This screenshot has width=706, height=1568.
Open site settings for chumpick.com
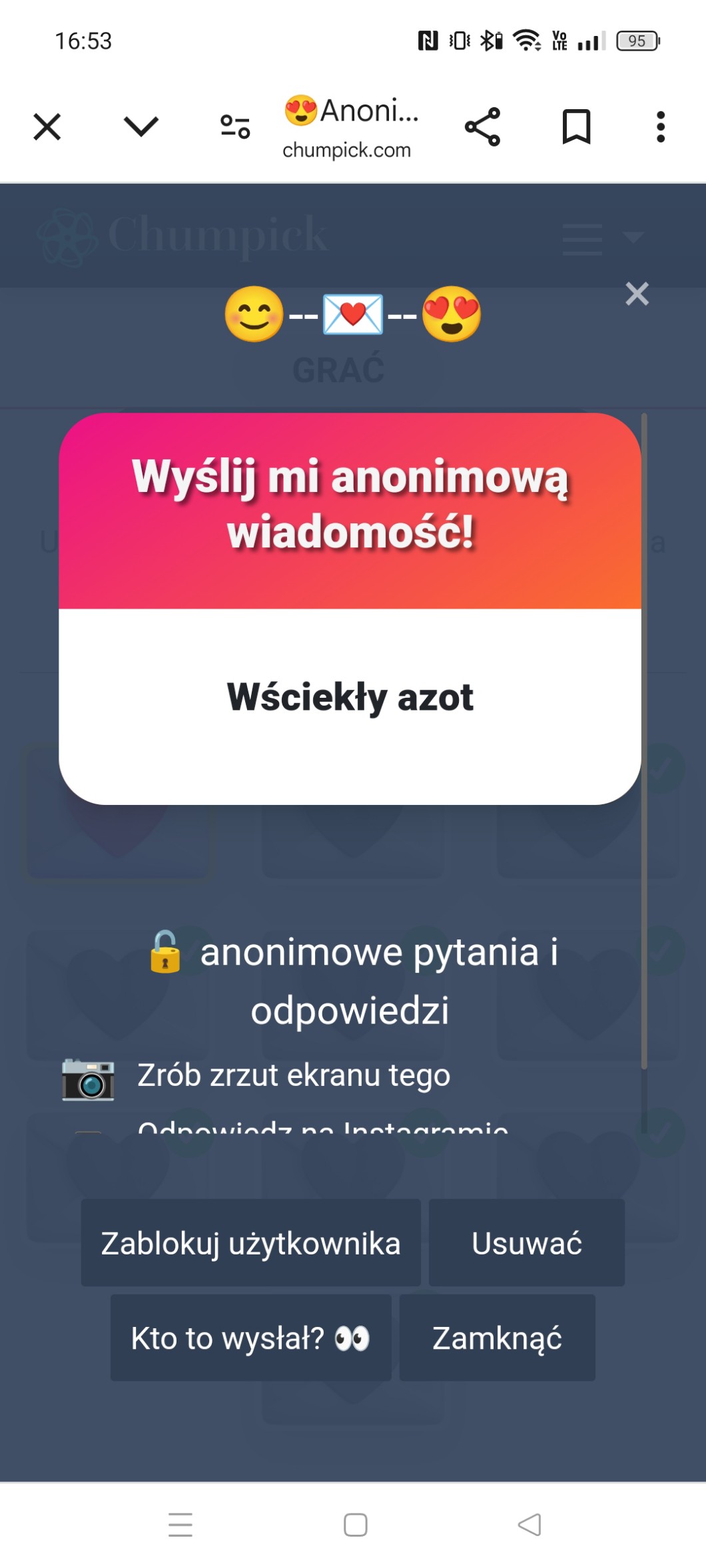[235, 127]
